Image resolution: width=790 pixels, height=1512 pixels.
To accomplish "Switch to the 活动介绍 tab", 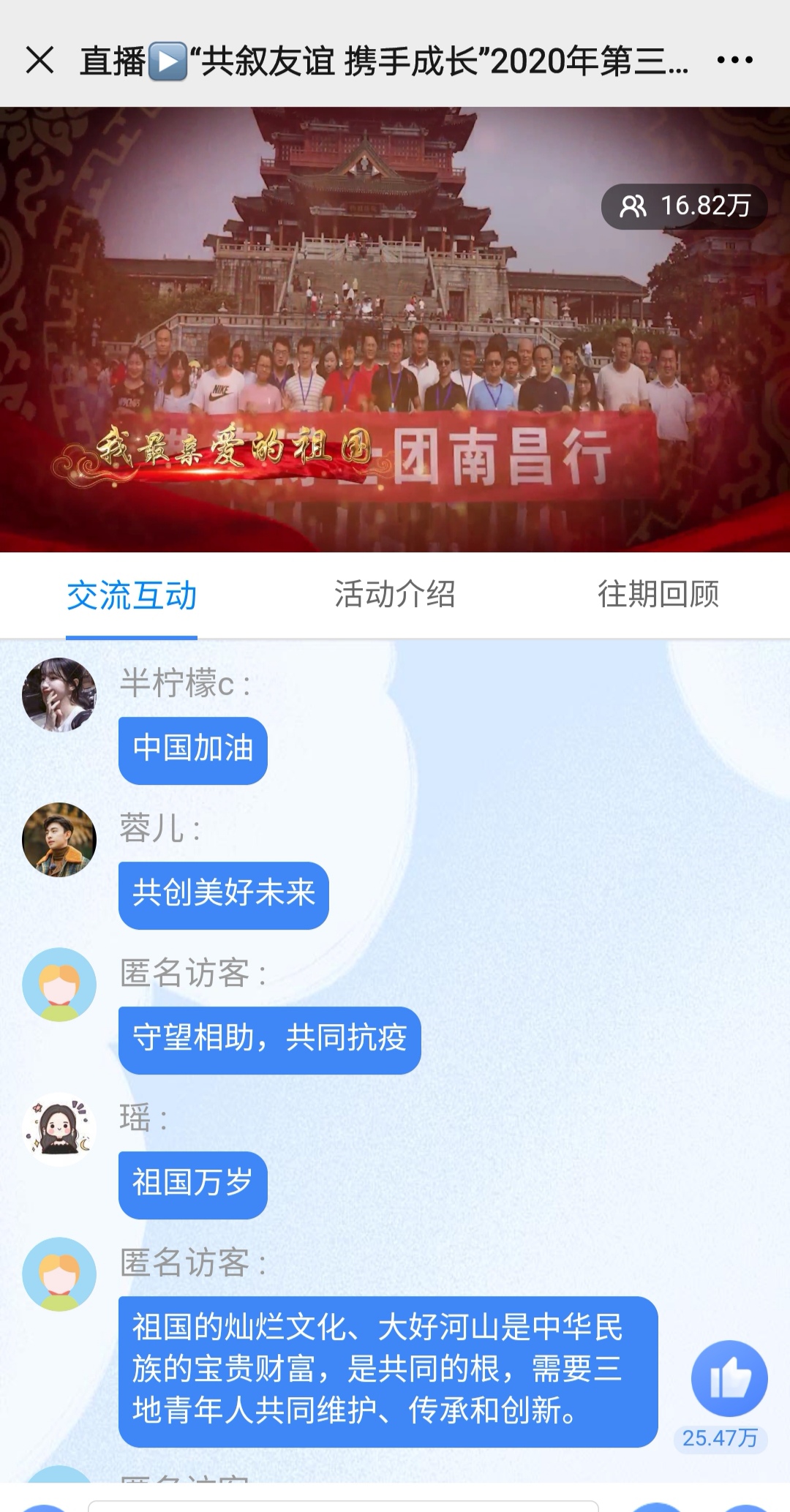I will pos(395,594).
